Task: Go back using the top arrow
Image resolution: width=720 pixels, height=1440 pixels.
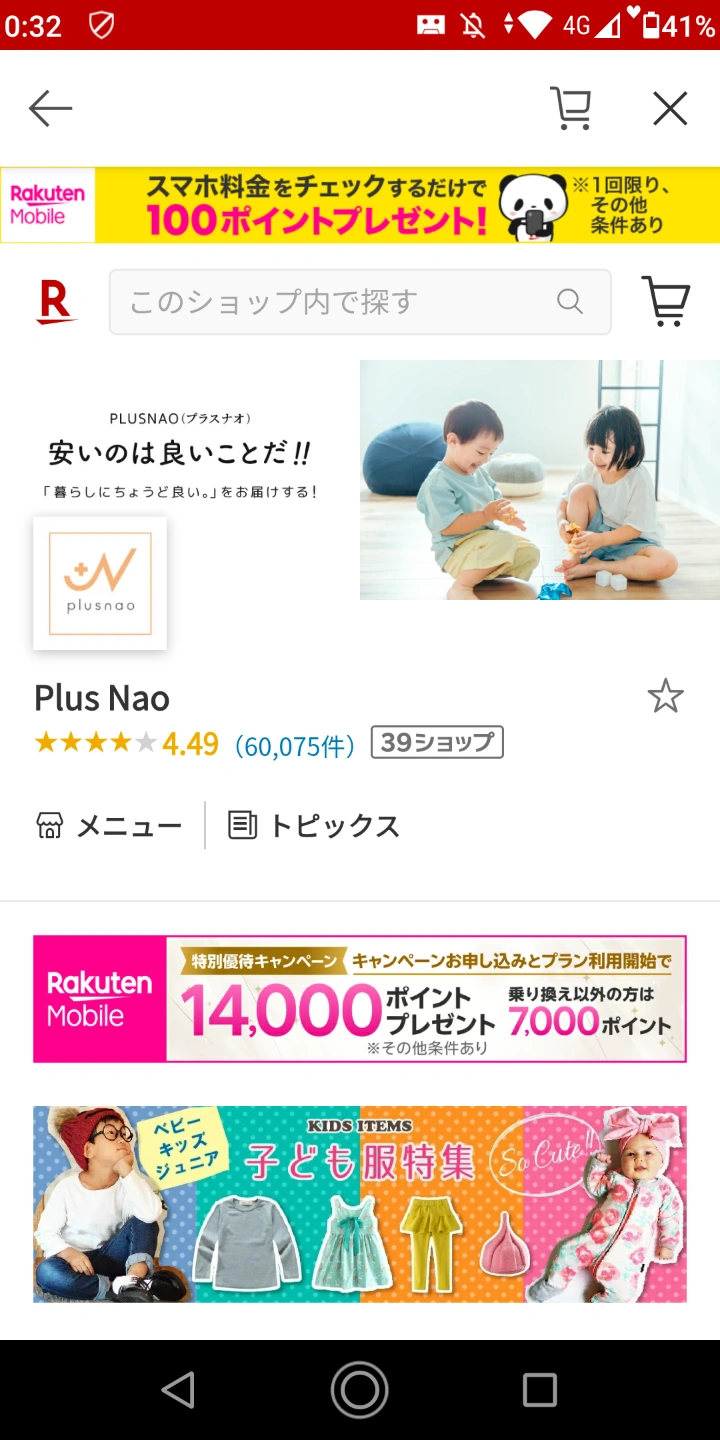Action: (x=50, y=108)
